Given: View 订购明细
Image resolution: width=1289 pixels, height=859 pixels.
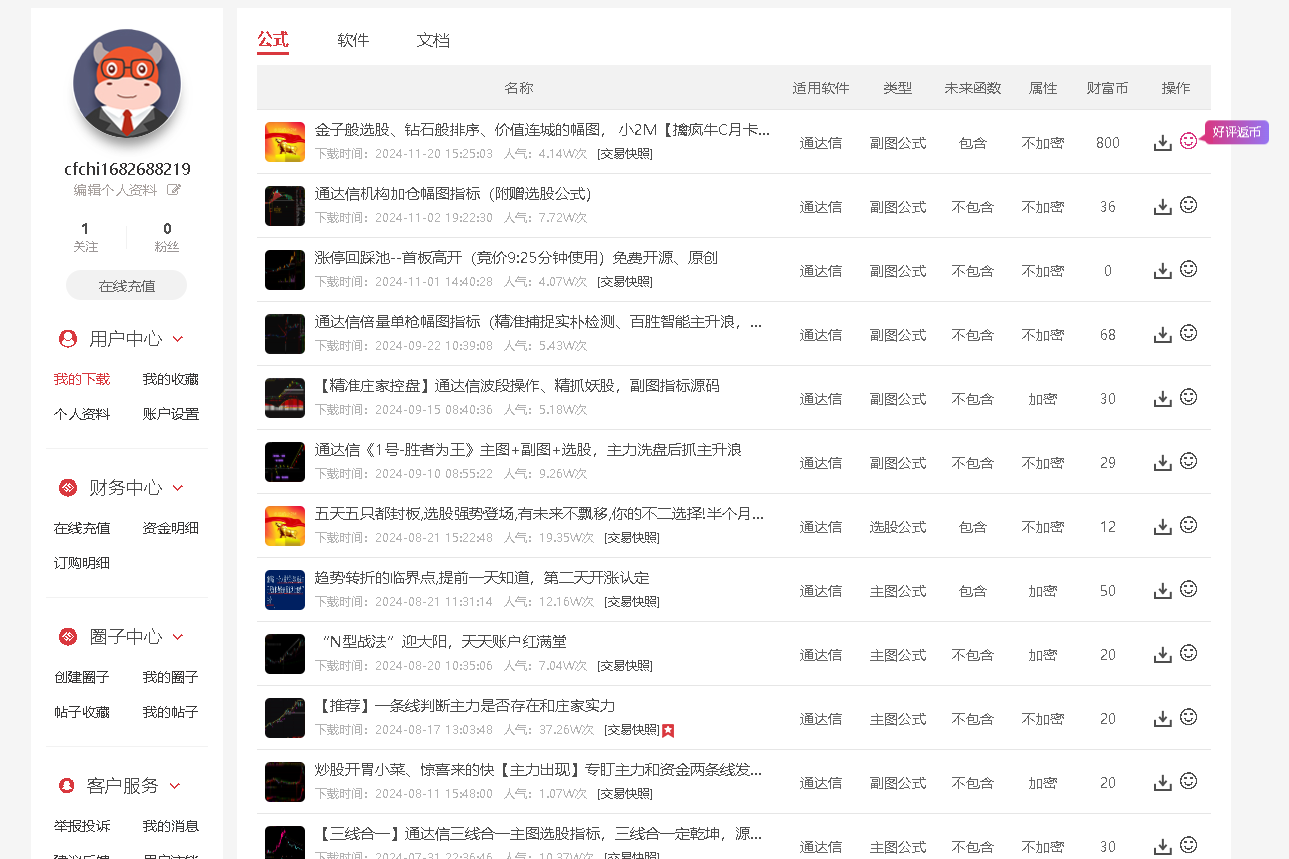Looking at the screenshot, I should pos(82,563).
